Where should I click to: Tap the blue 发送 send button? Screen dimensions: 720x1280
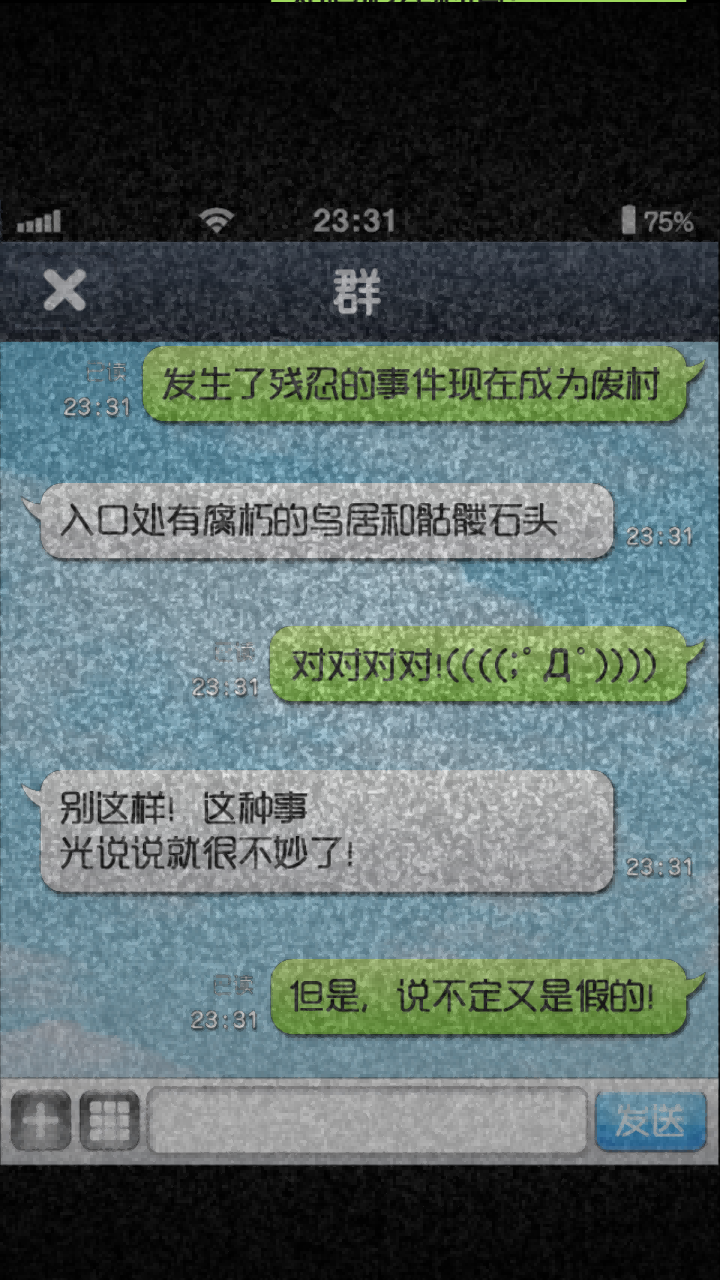650,1121
